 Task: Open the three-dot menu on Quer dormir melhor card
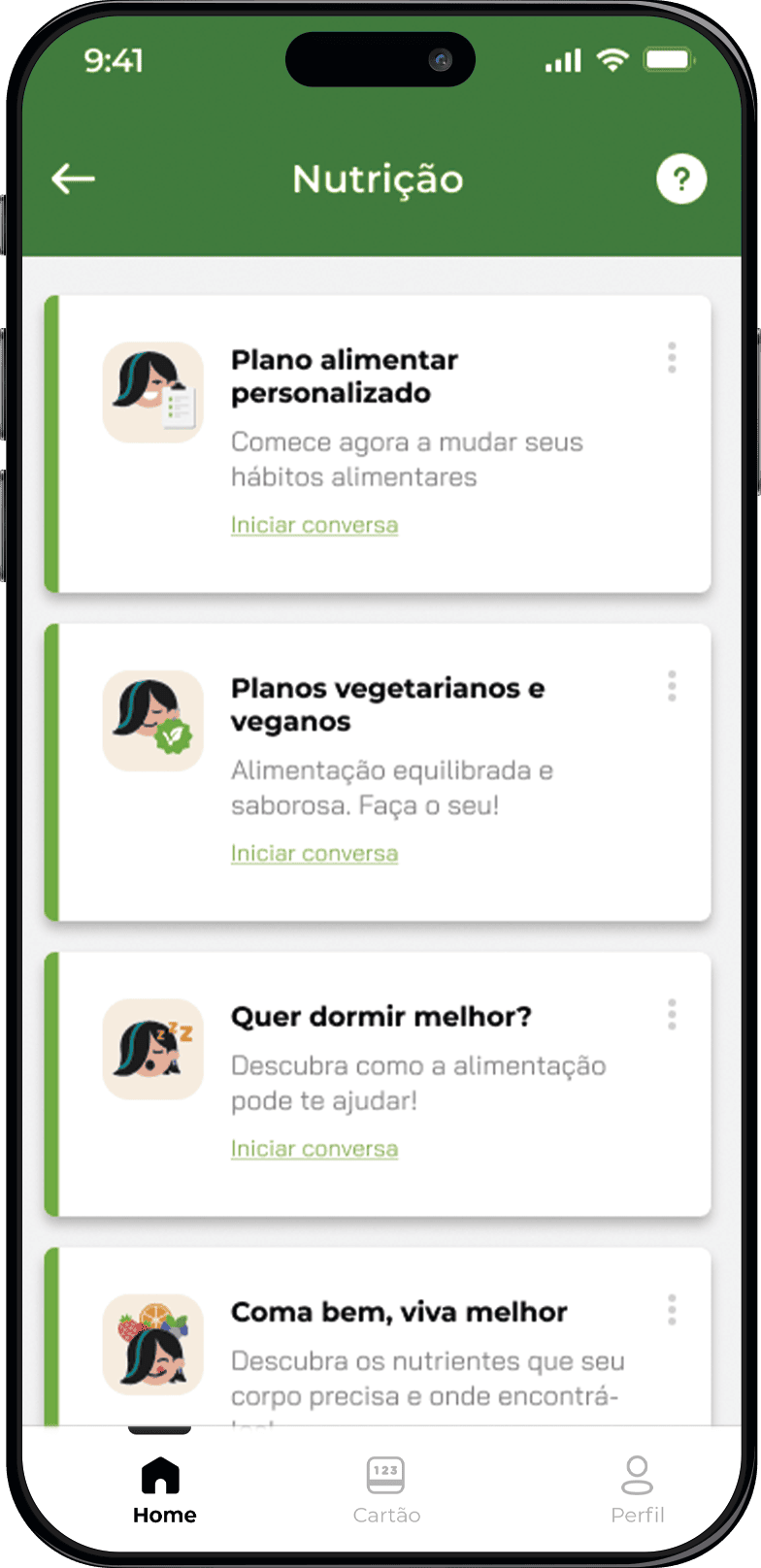click(x=671, y=1015)
